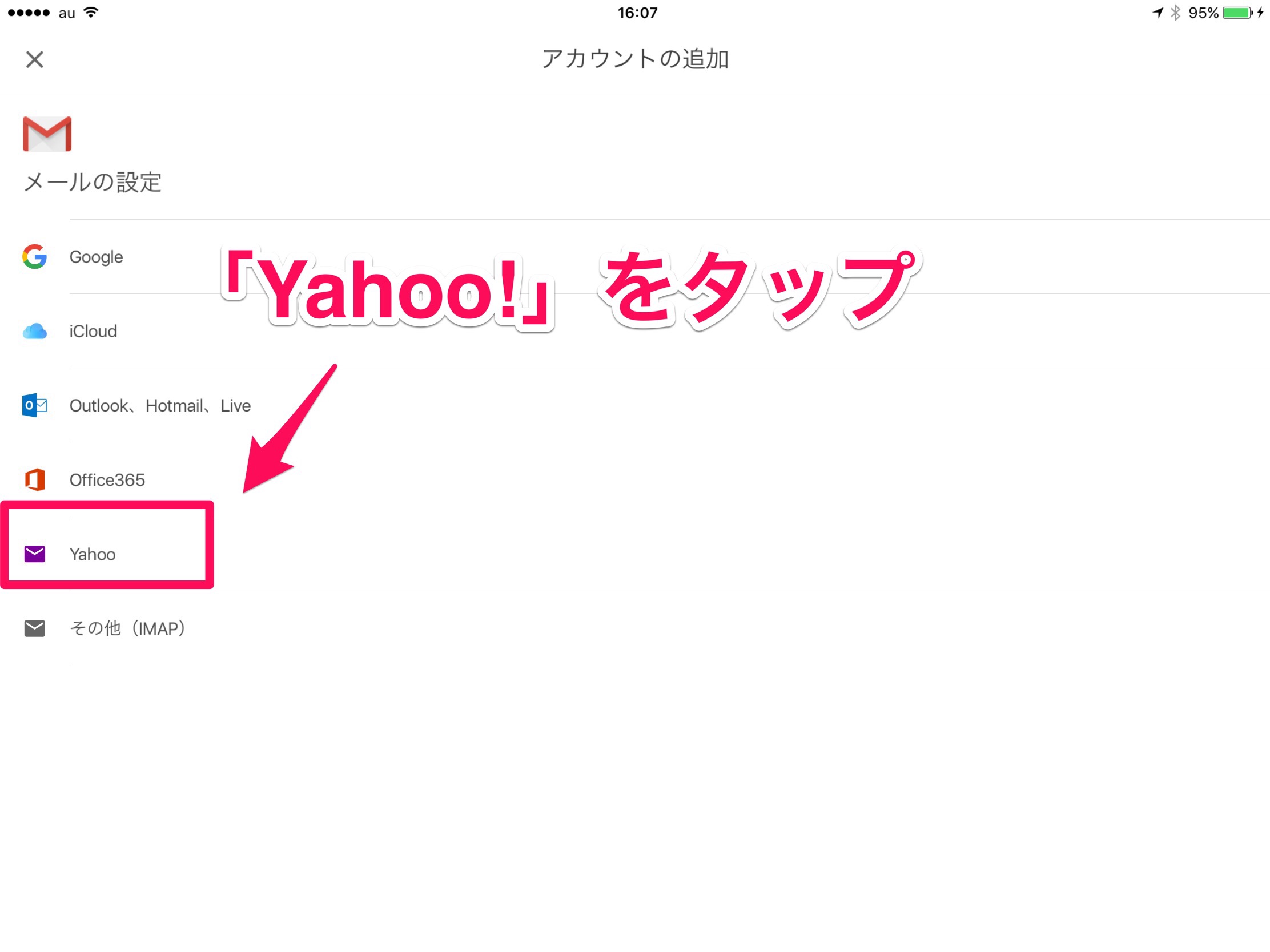Close the add account screen

click(34, 59)
